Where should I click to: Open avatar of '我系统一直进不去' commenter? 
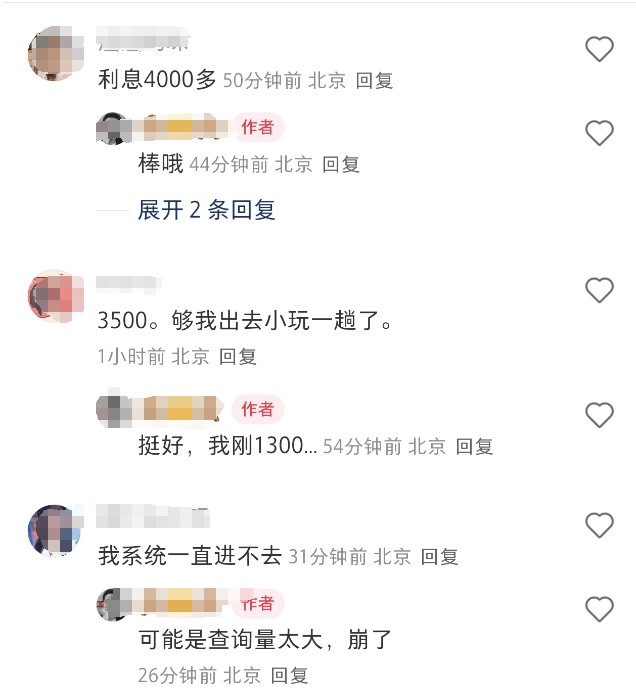(55, 531)
